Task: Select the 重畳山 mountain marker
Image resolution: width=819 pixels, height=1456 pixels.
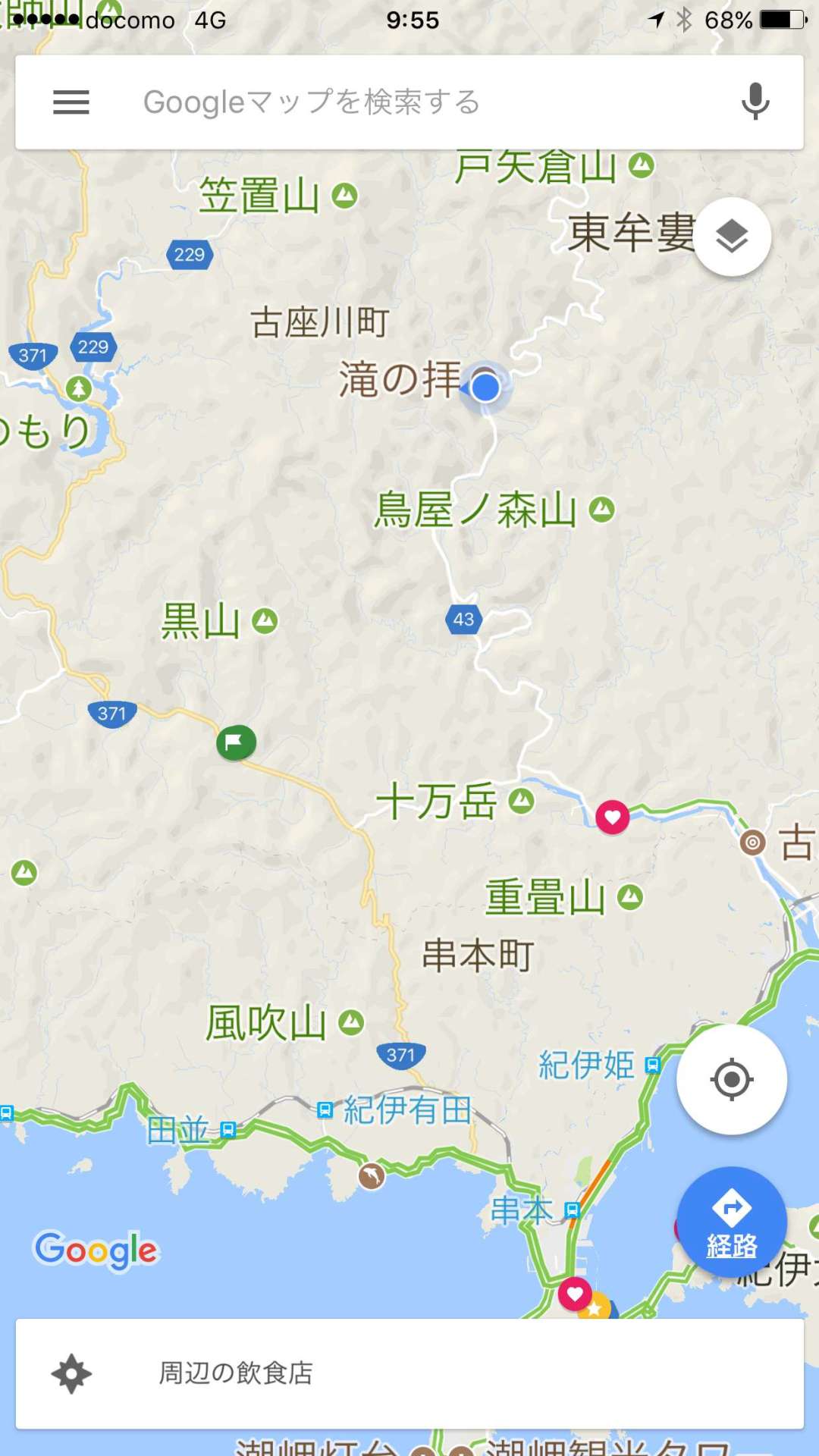Action: [630, 897]
